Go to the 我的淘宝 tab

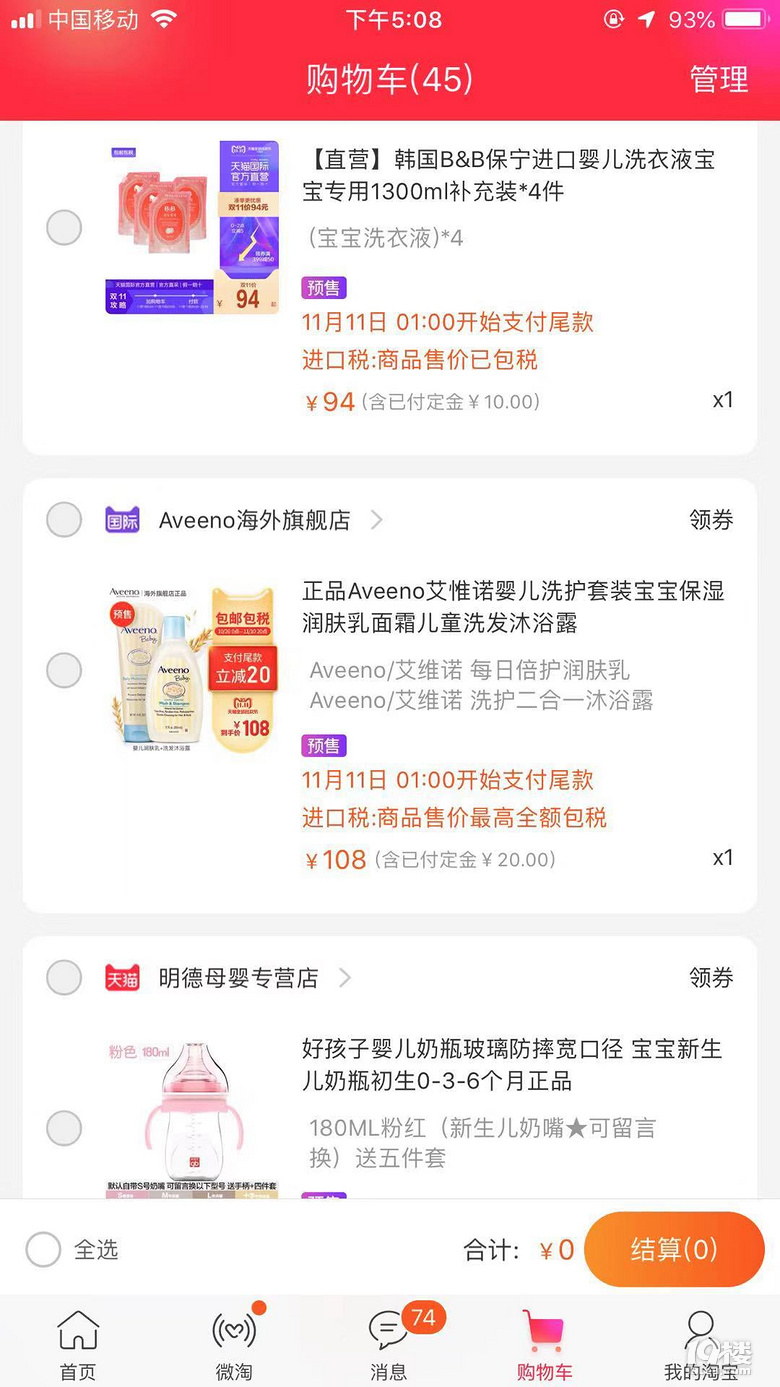coord(700,1345)
